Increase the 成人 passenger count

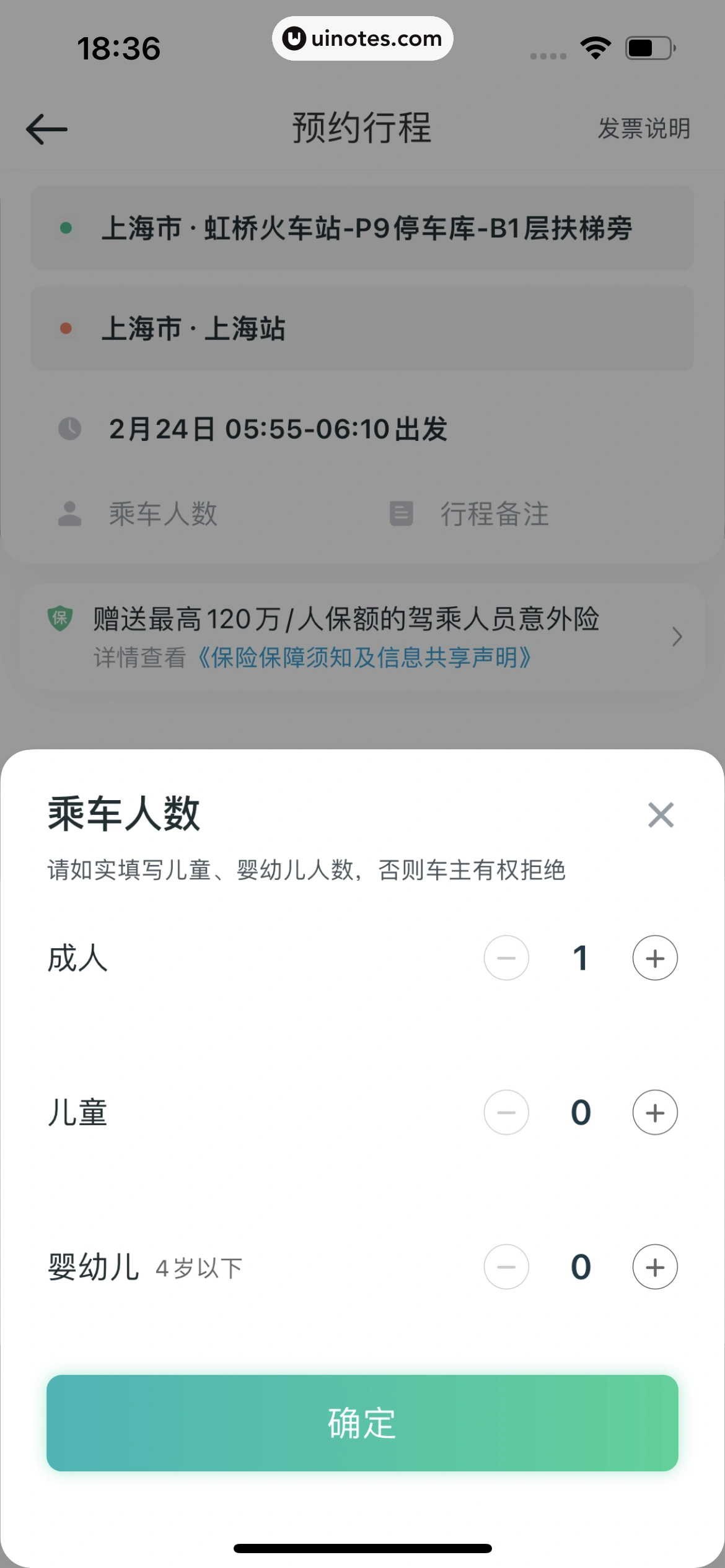(x=655, y=958)
